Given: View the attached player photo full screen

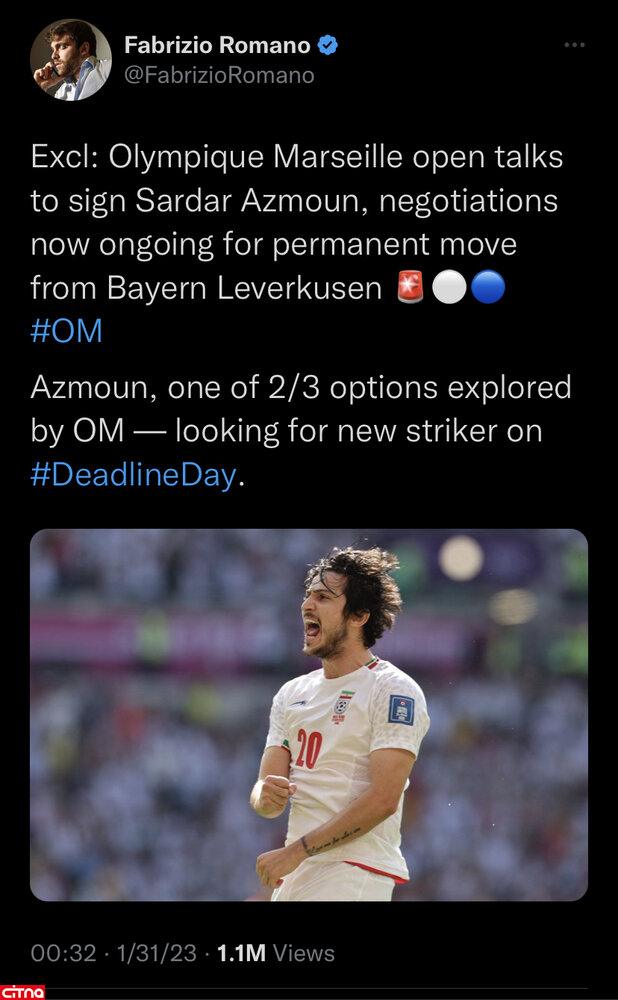Looking at the screenshot, I should 309,714.
